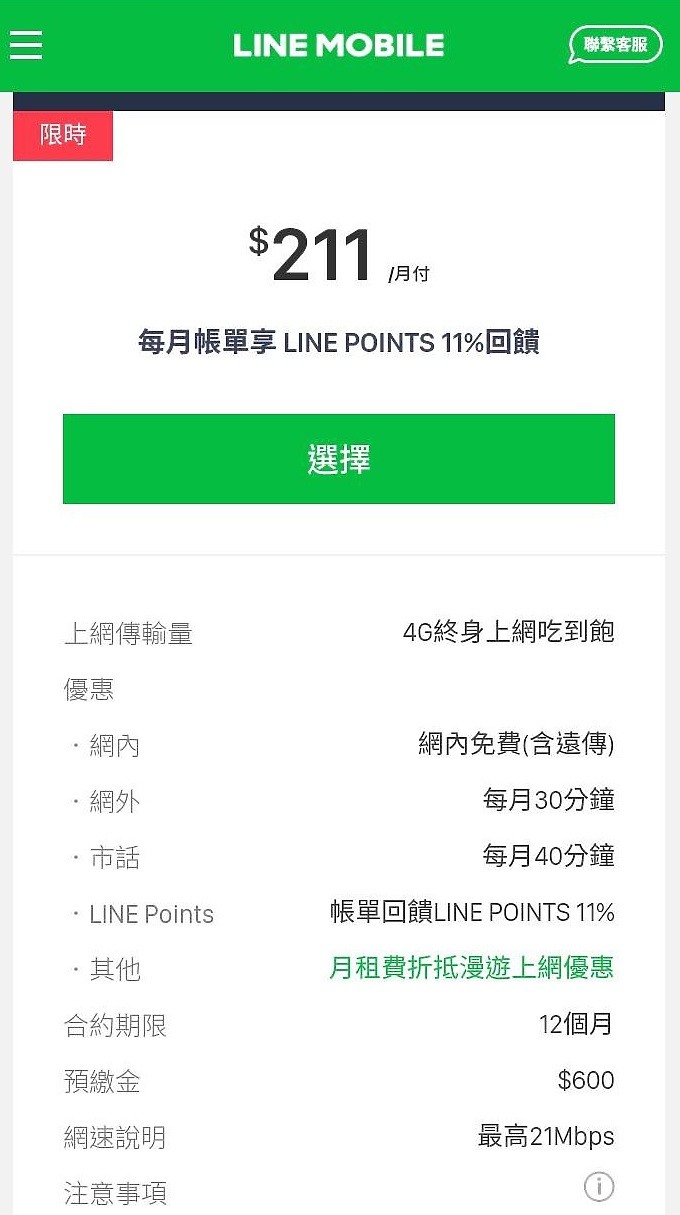Open the hamburger menu

(26, 45)
